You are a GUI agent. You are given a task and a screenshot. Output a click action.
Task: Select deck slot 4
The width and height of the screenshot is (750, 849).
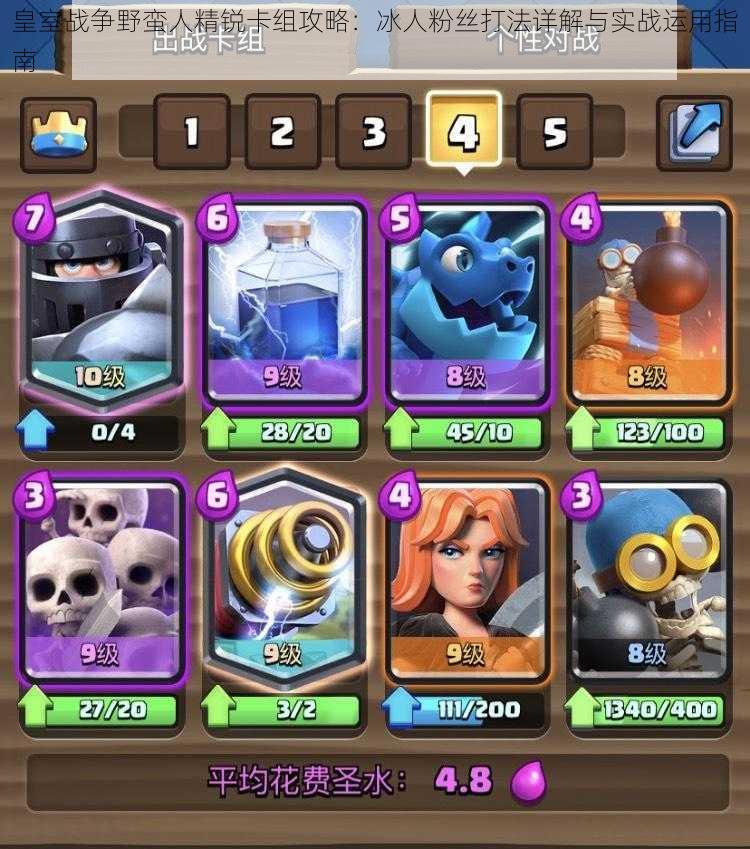(463, 130)
